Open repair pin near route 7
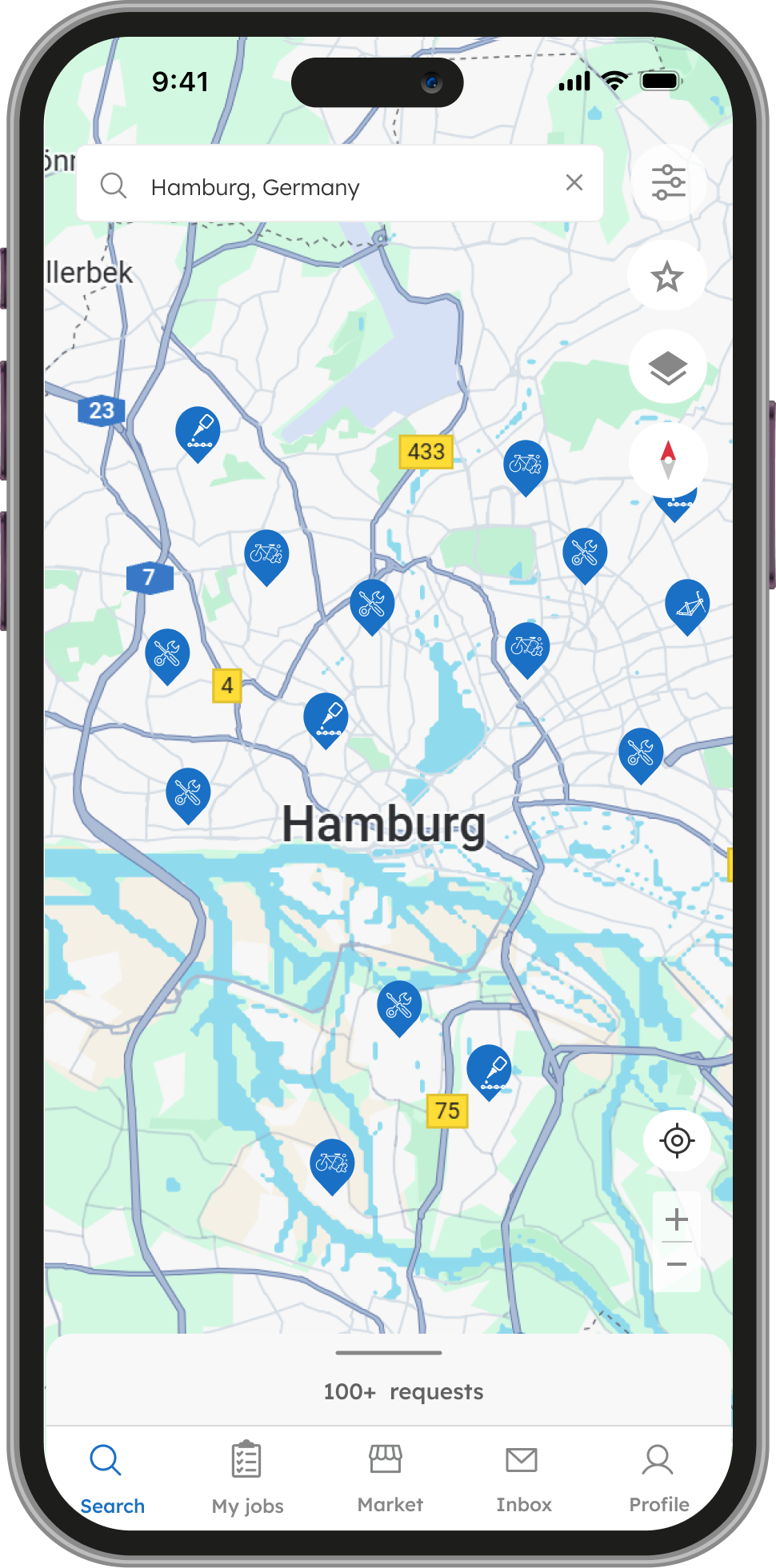Image resolution: width=776 pixels, height=1568 pixels. 167,652
